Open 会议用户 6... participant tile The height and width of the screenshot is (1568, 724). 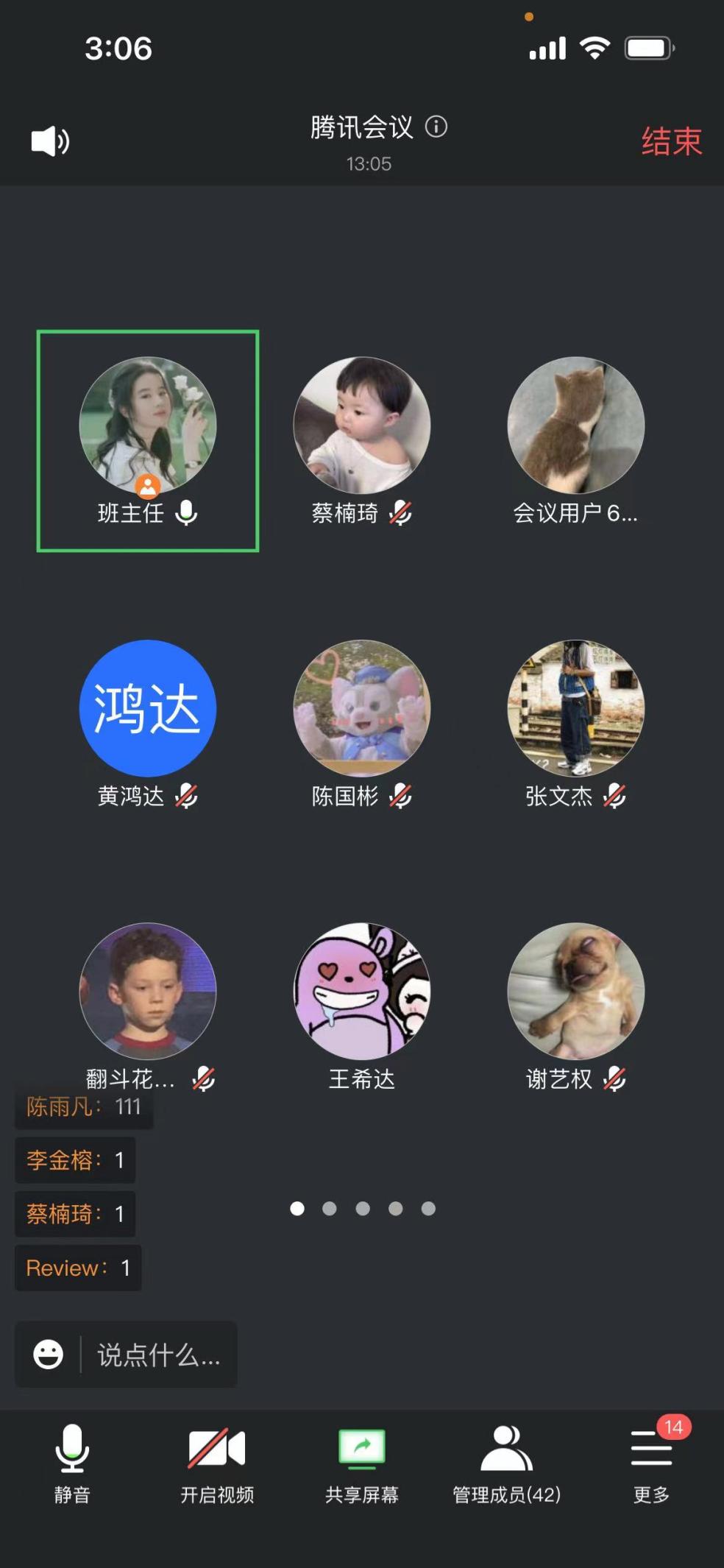click(x=575, y=440)
